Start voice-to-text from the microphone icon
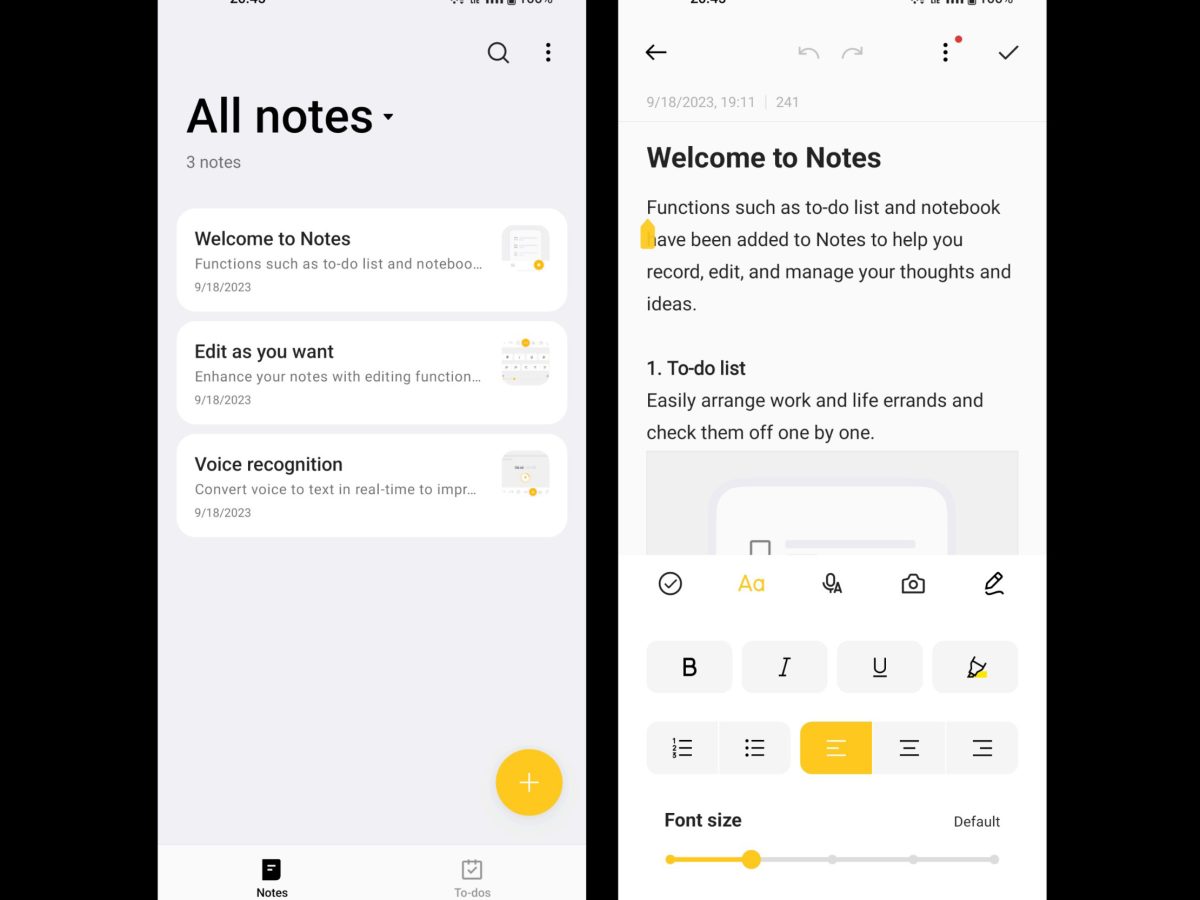The image size is (1200, 900). pyautogui.click(x=832, y=584)
